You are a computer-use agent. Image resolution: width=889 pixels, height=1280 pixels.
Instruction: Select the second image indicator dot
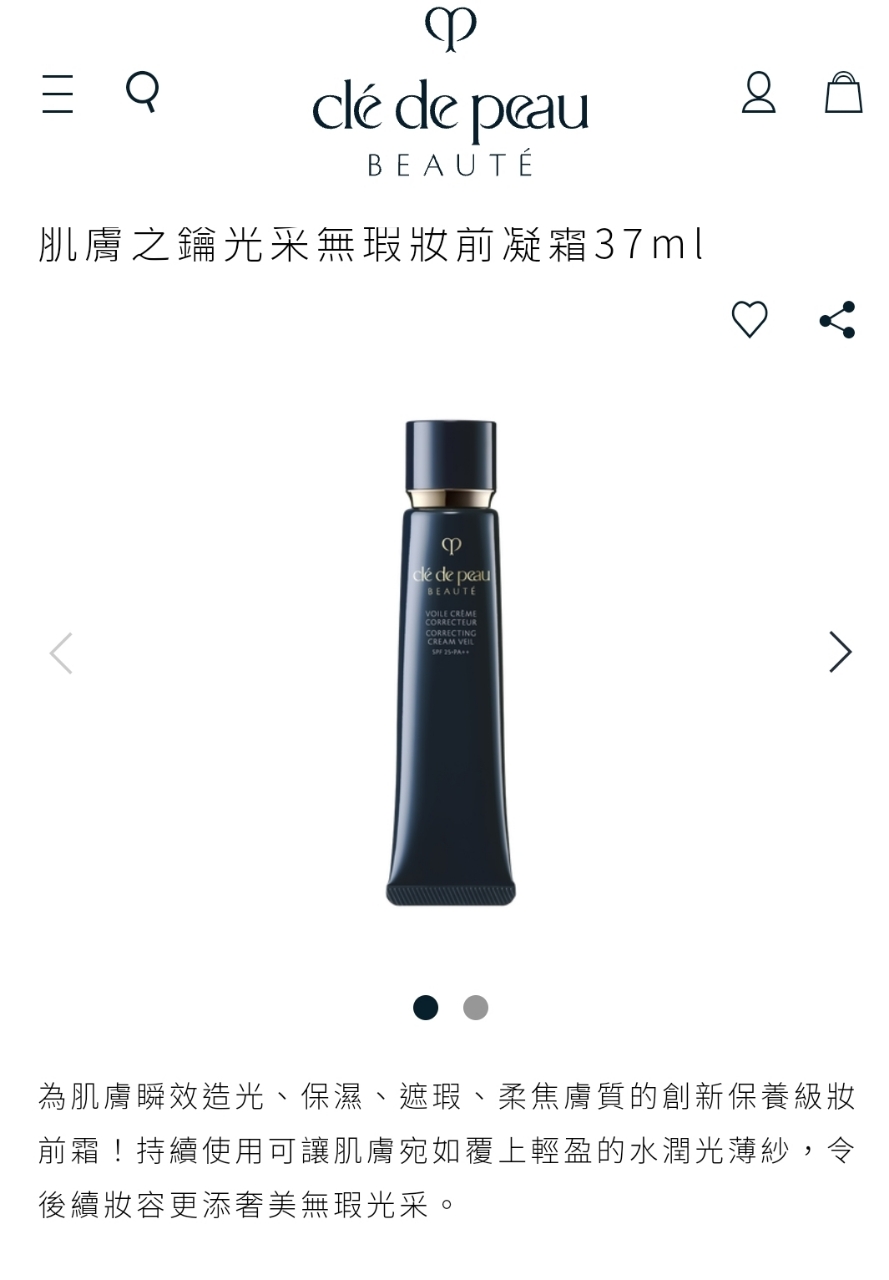(x=476, y=1007)
